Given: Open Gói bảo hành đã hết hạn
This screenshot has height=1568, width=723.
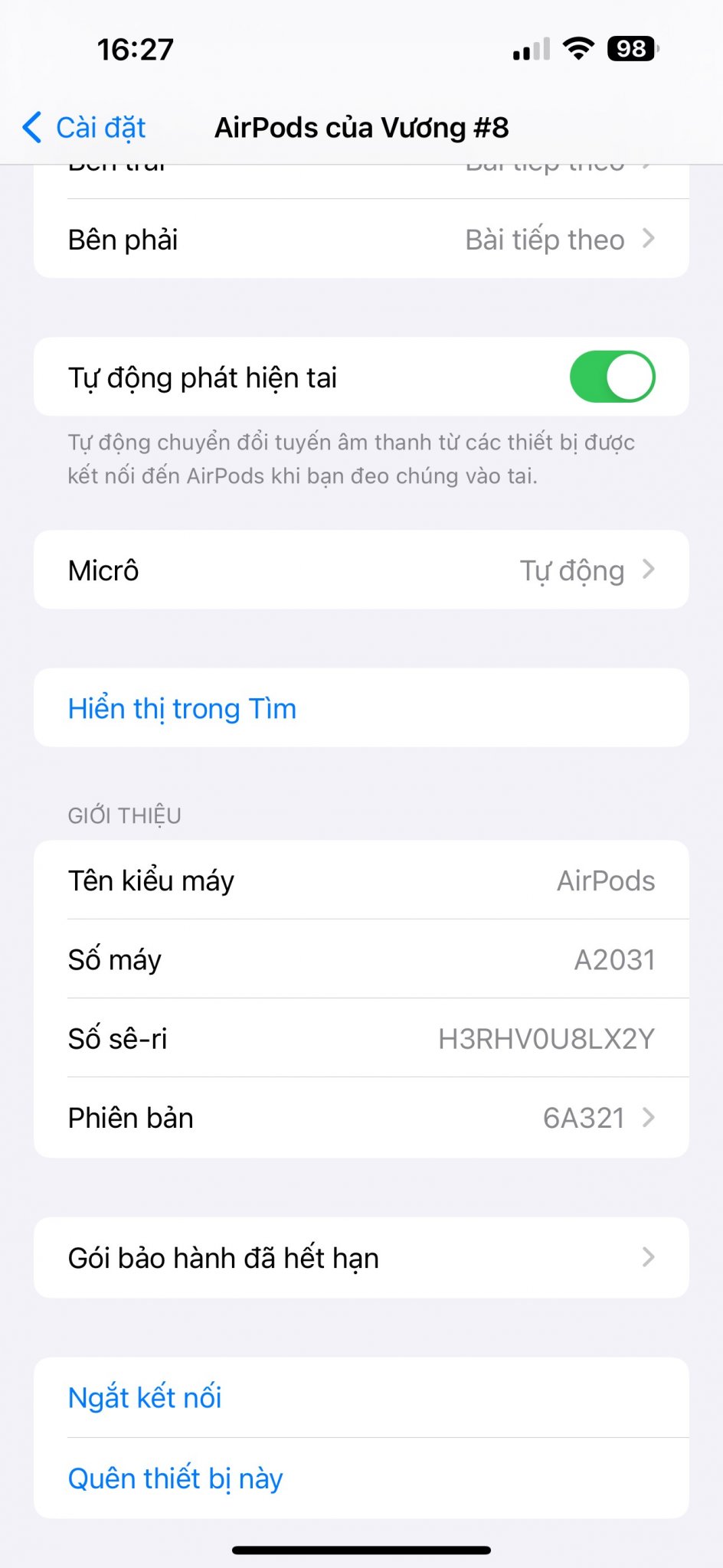Looking at the screenshot, I should [x=361, y=1258].
